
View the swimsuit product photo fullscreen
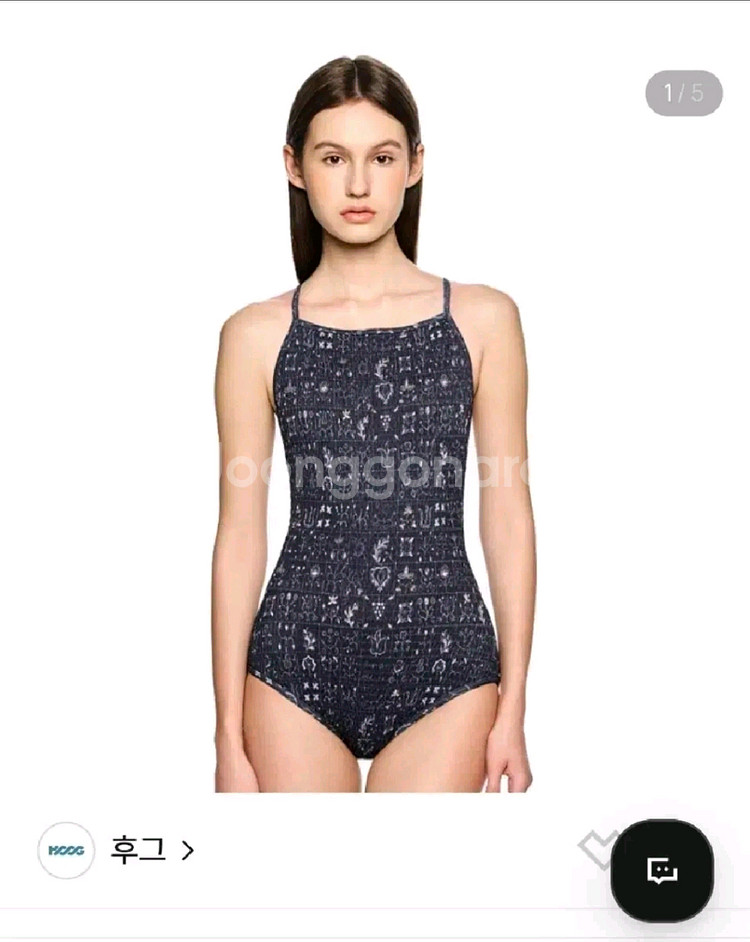[373, 420]
